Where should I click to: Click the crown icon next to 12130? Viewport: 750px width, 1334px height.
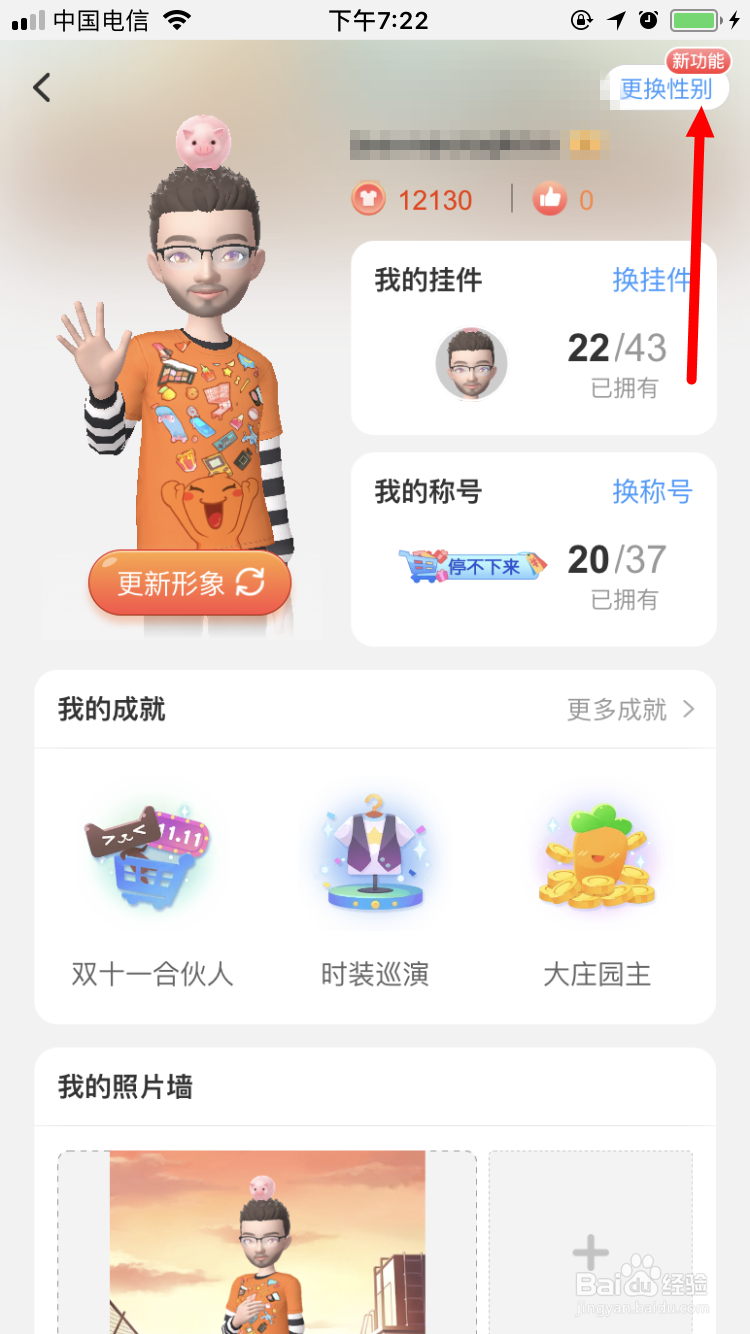(x=368, y=199)
